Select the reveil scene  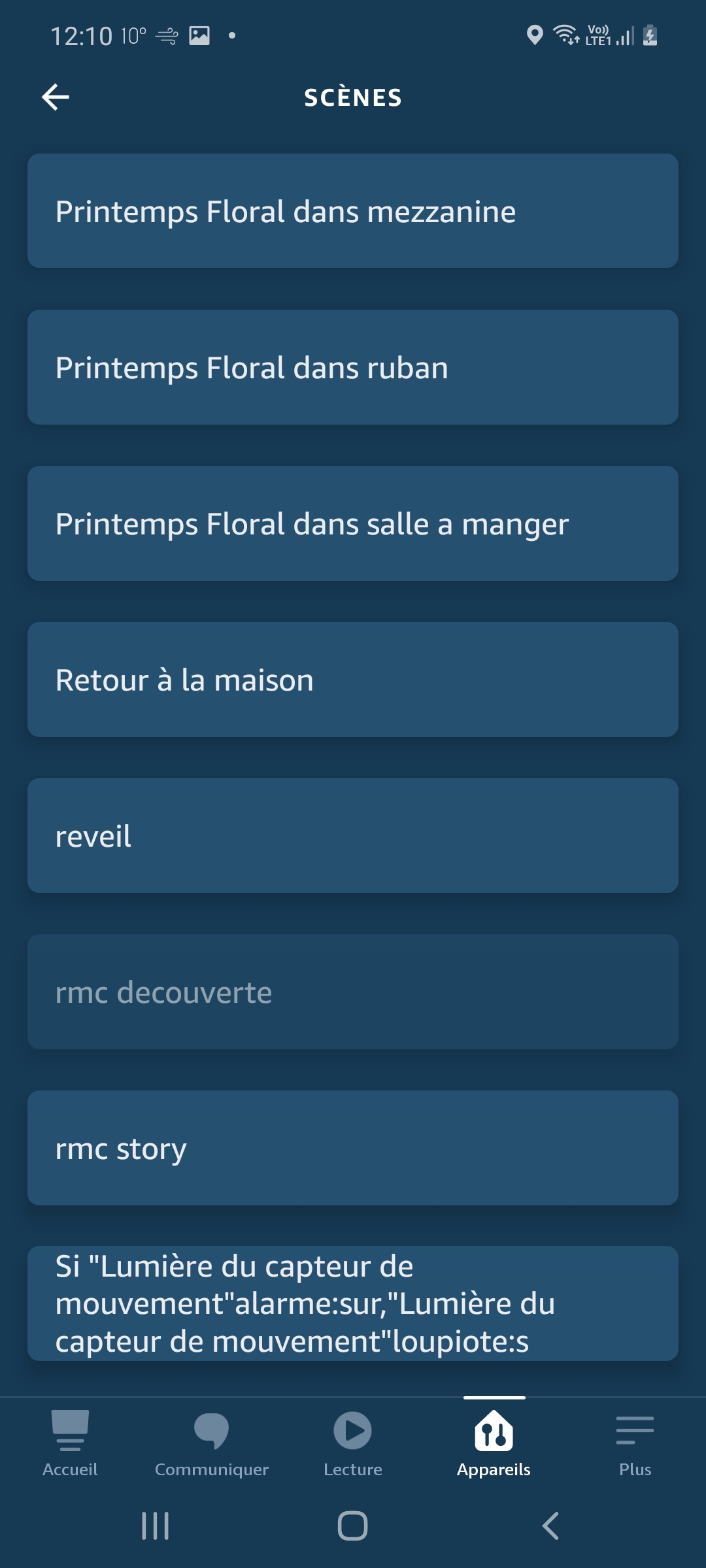click(x=353, y=836)
